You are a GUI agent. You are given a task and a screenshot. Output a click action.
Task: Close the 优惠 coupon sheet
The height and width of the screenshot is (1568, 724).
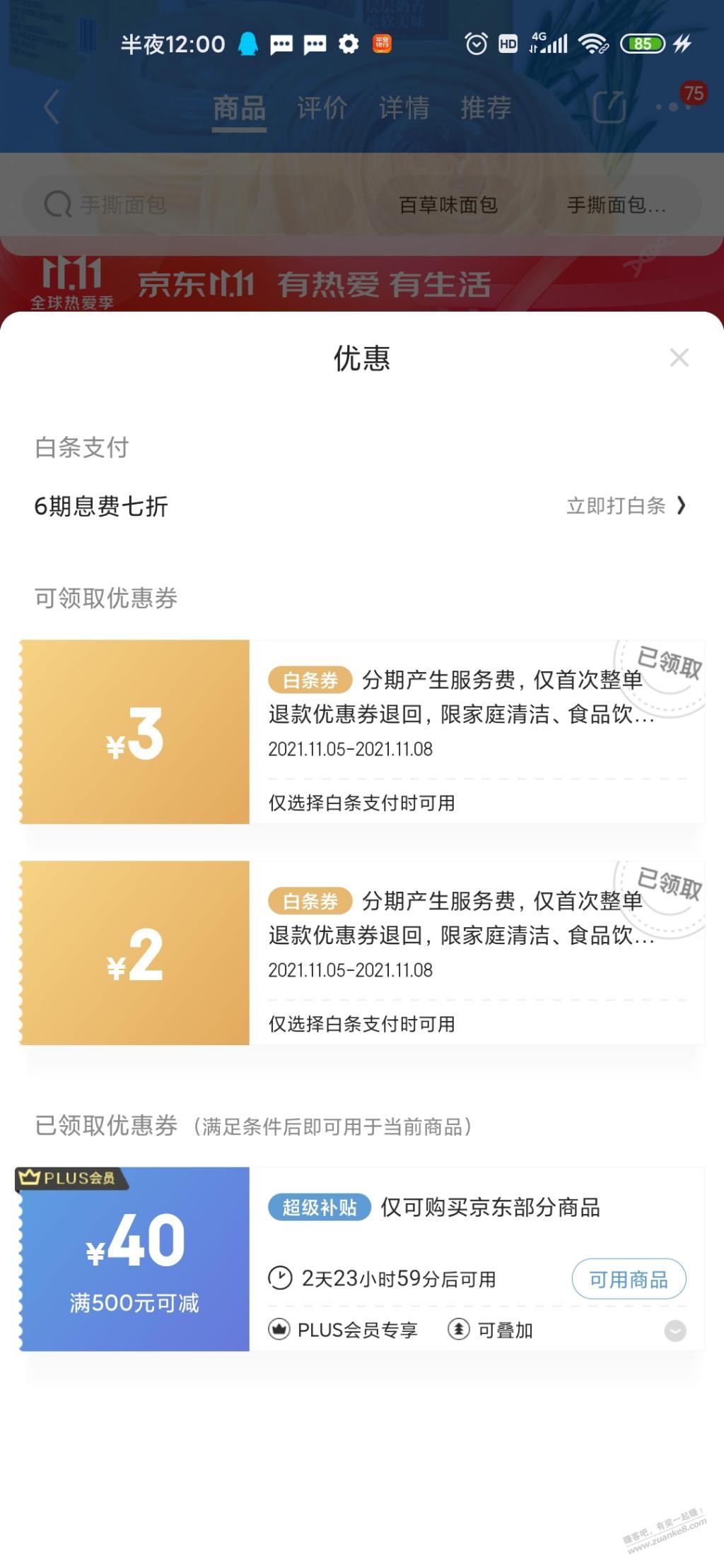(x=679, y=358)
